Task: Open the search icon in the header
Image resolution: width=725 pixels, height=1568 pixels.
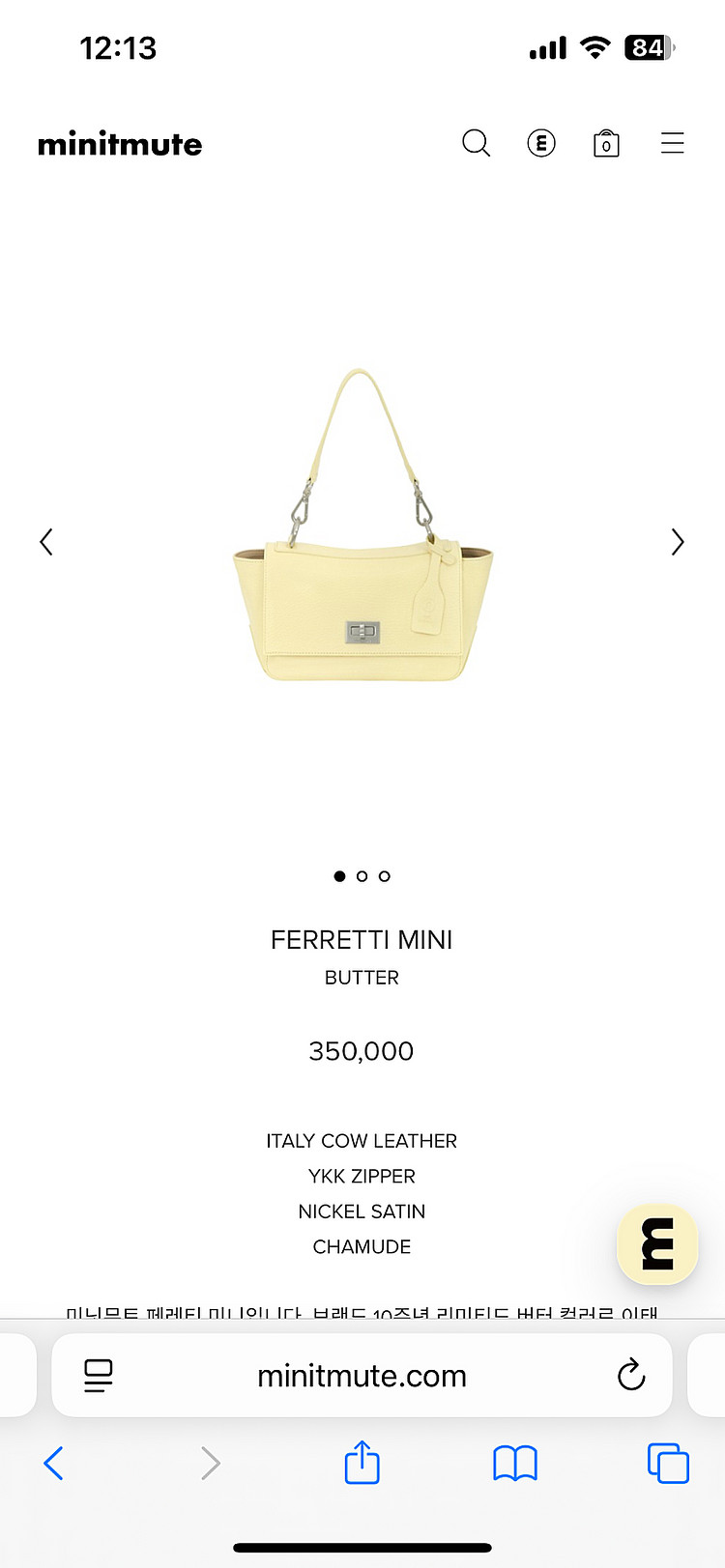Action: 476,144
